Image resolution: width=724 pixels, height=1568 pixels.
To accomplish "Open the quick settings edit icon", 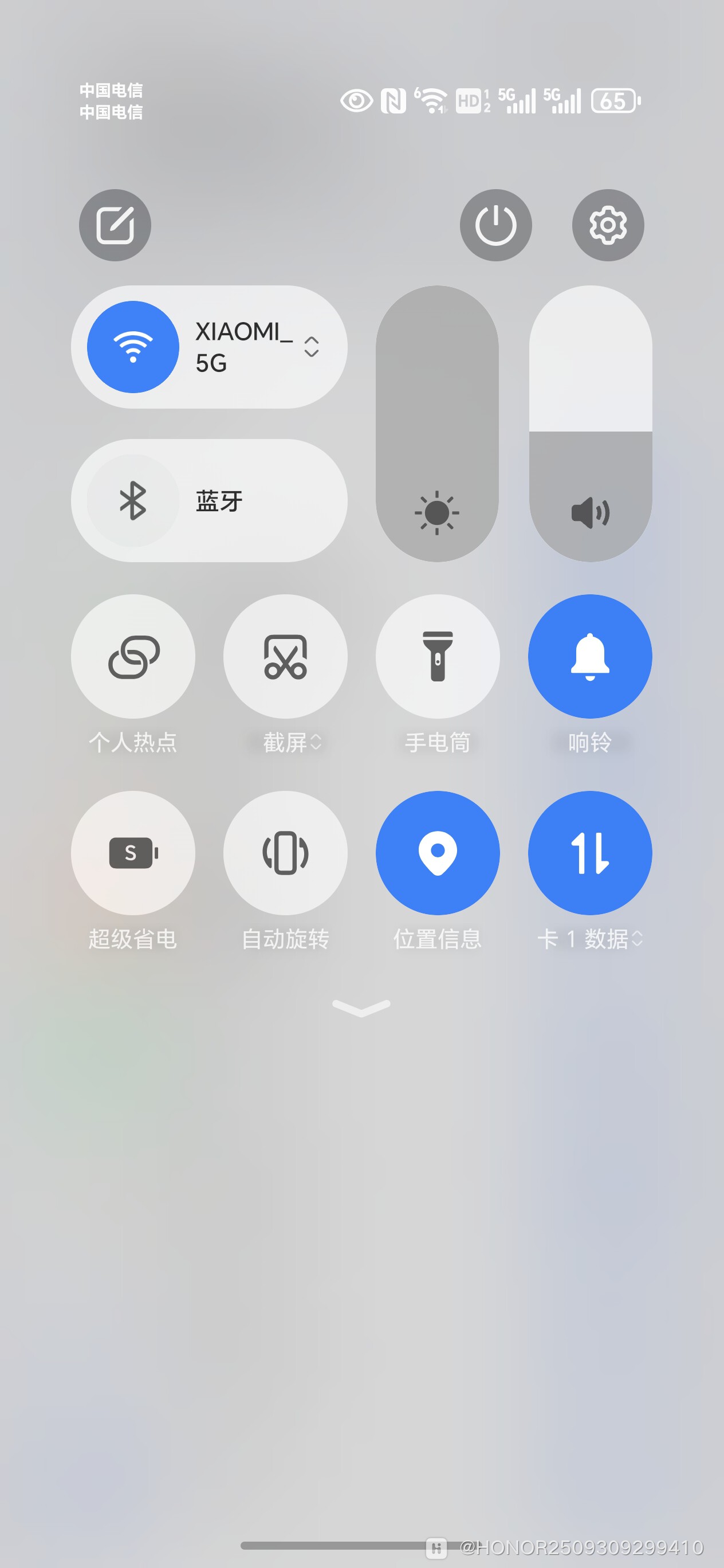I will 115,225.
